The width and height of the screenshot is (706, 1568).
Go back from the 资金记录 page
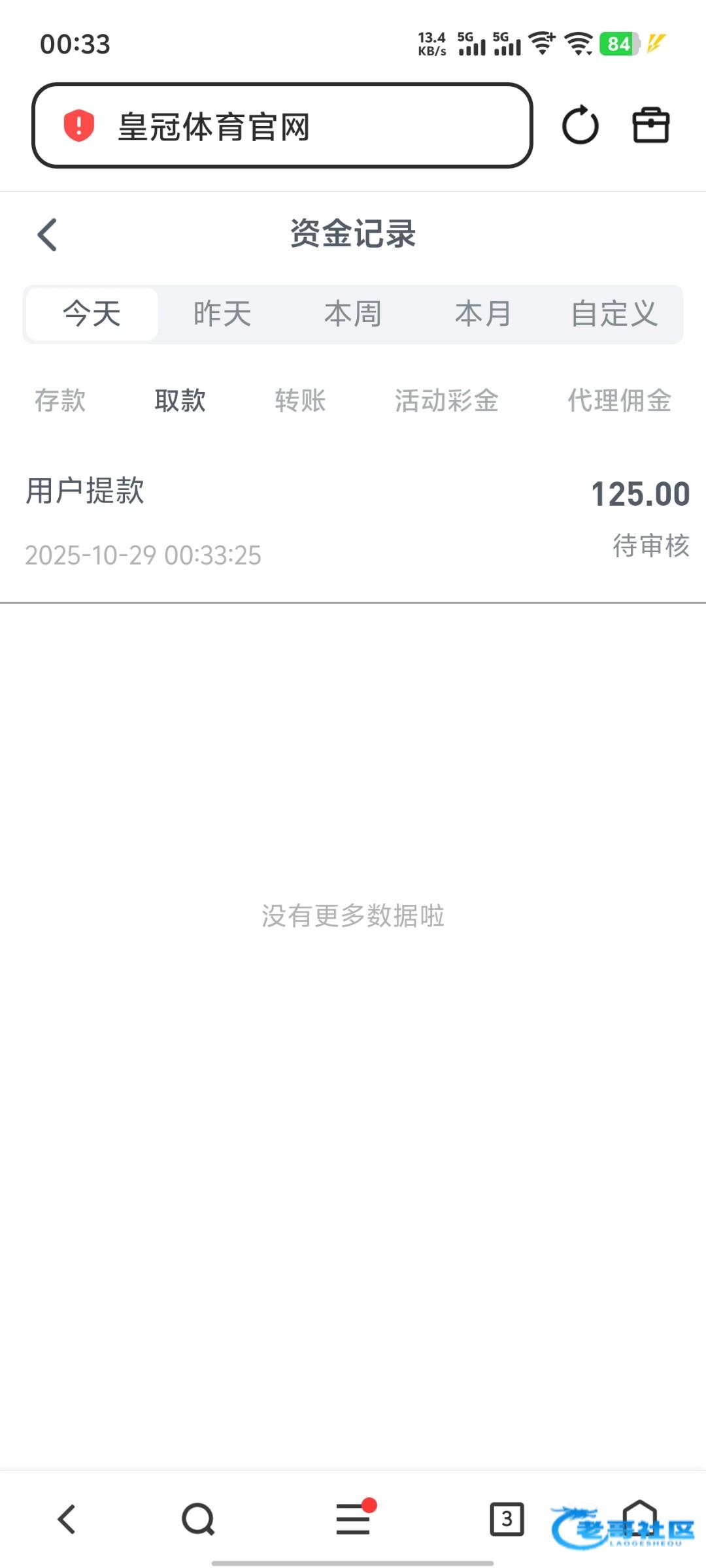click(x=47, y=235)
